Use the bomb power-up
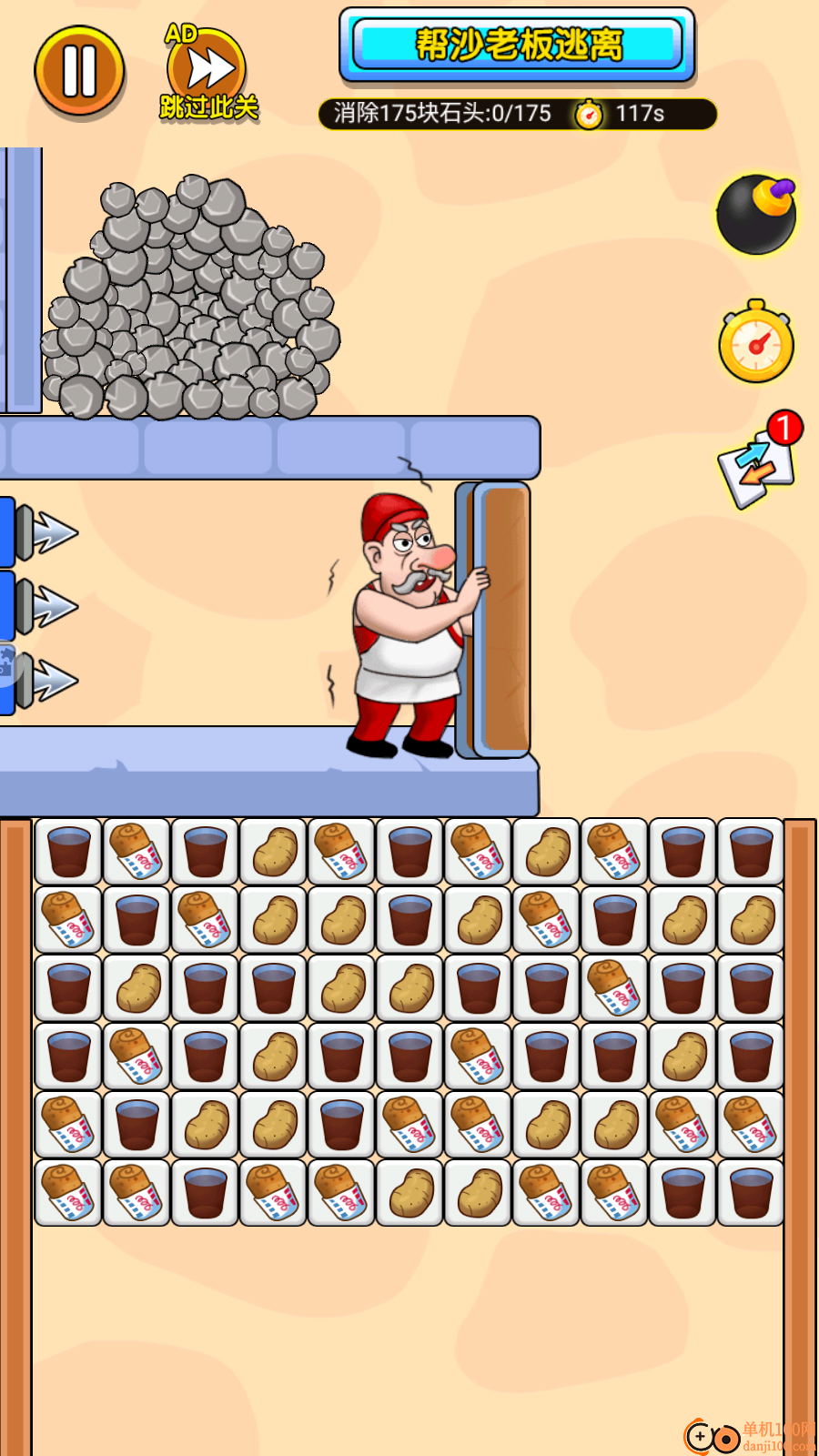Viewport: 819px width, 1456px height. pos(756,215)
